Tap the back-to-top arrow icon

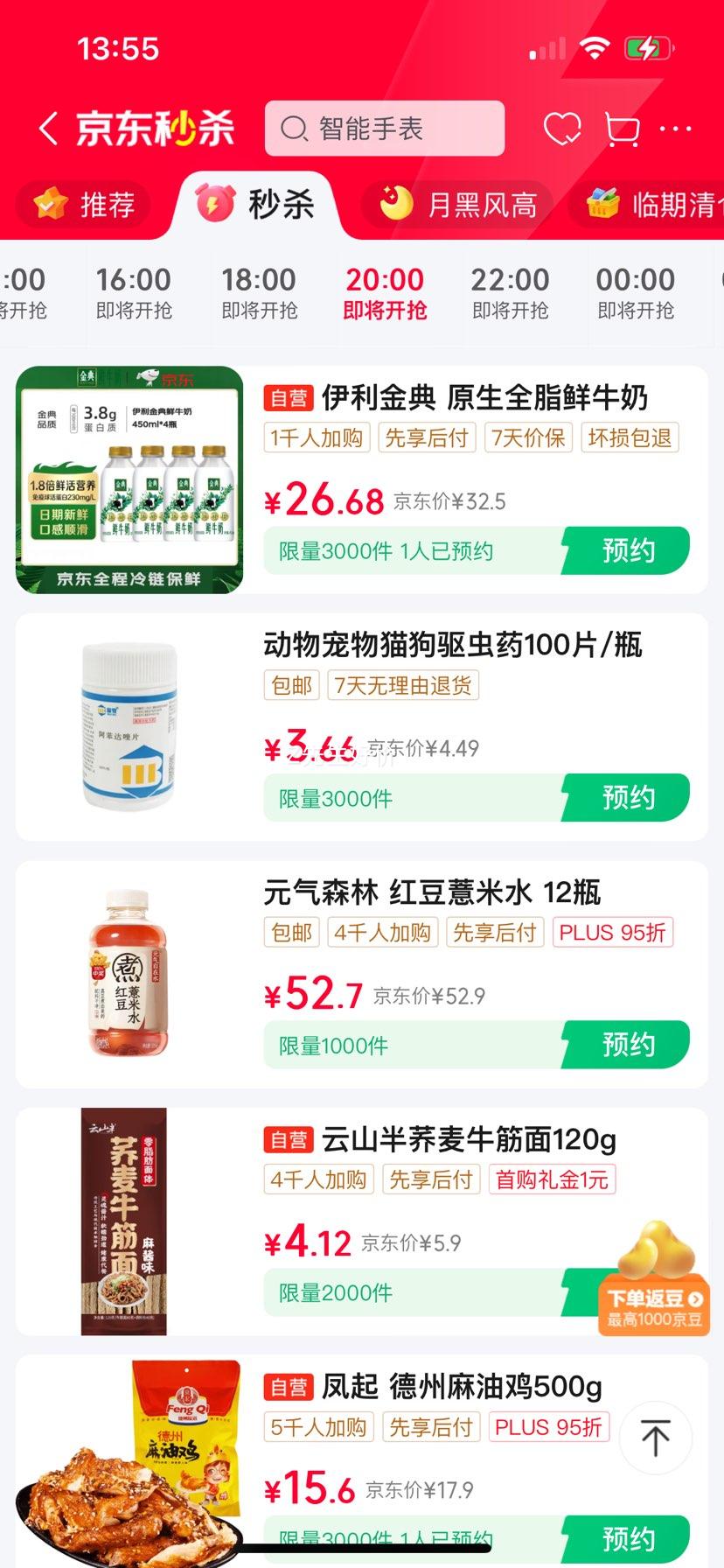pyautogui.click(x=654, y=1438)
